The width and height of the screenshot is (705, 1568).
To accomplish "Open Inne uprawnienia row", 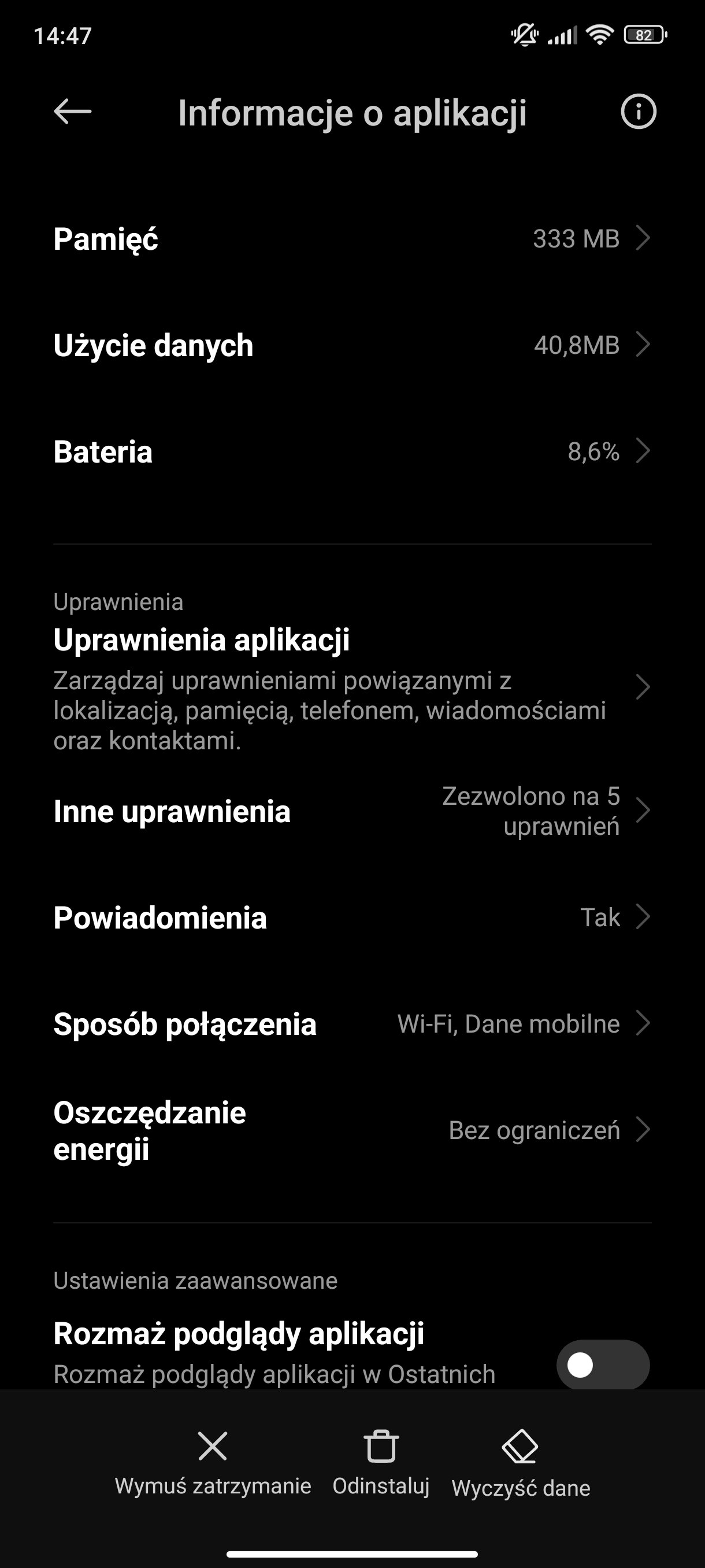I will tap(352, 811).
